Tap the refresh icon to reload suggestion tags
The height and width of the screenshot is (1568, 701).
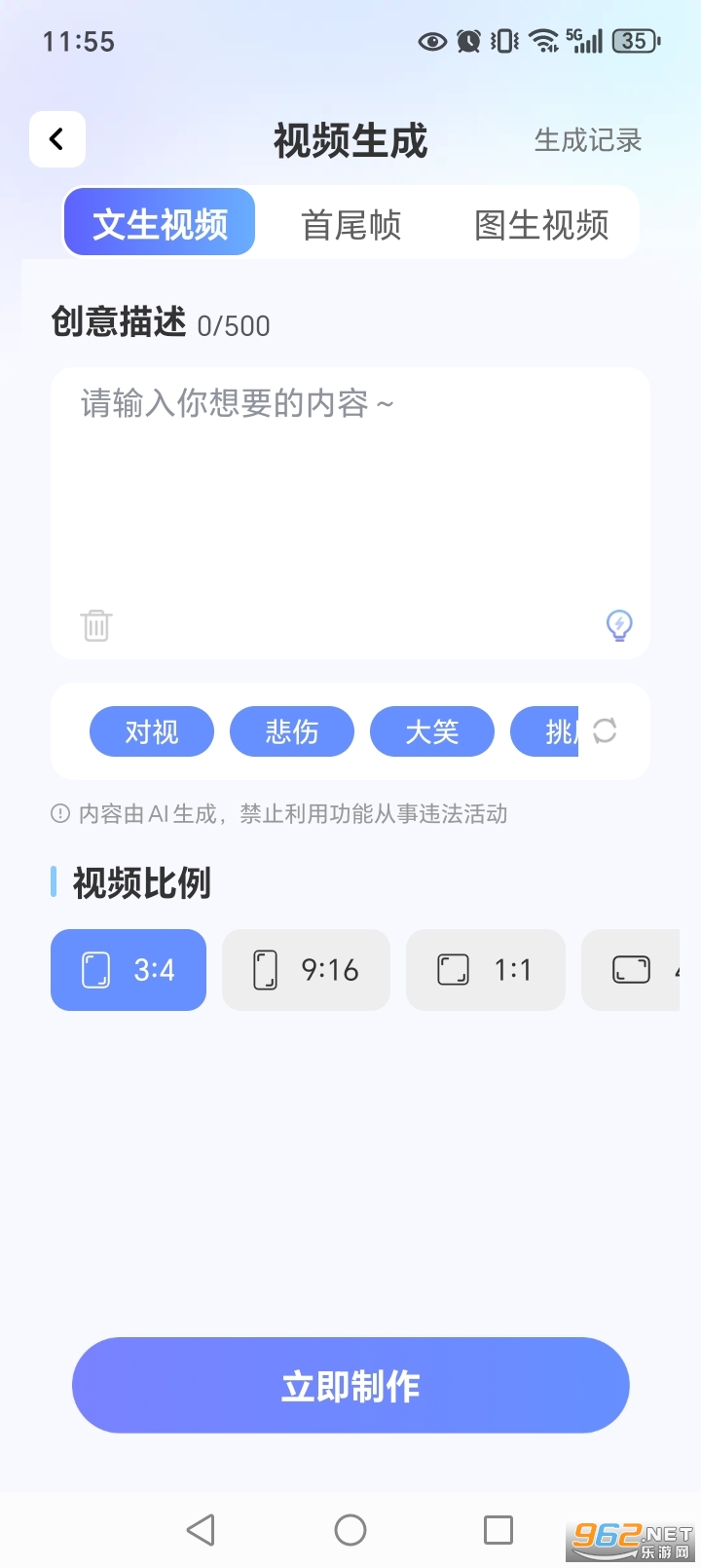click(605, 731)
